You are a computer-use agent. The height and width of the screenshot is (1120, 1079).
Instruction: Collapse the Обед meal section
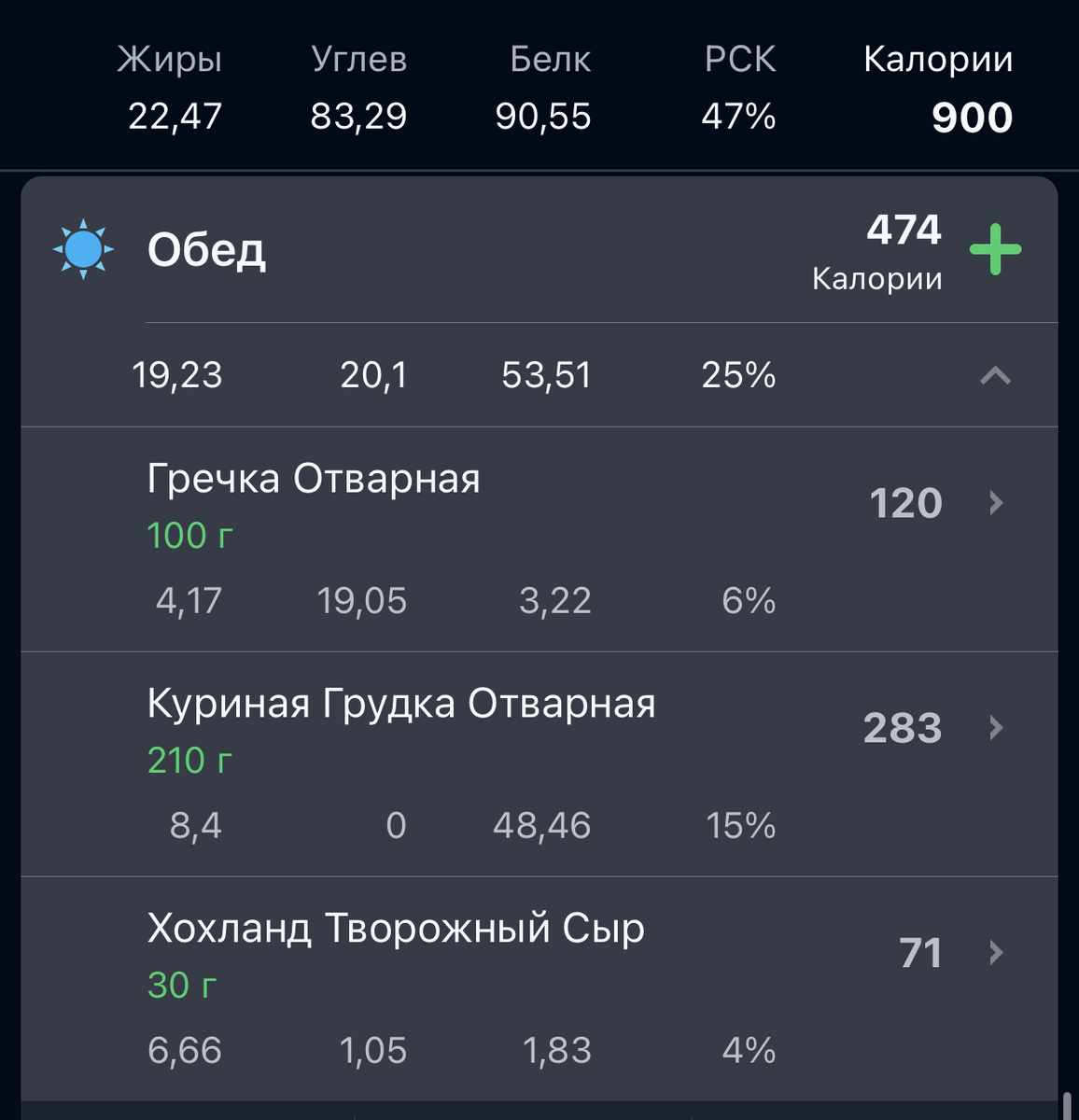(x=997, y=375)
